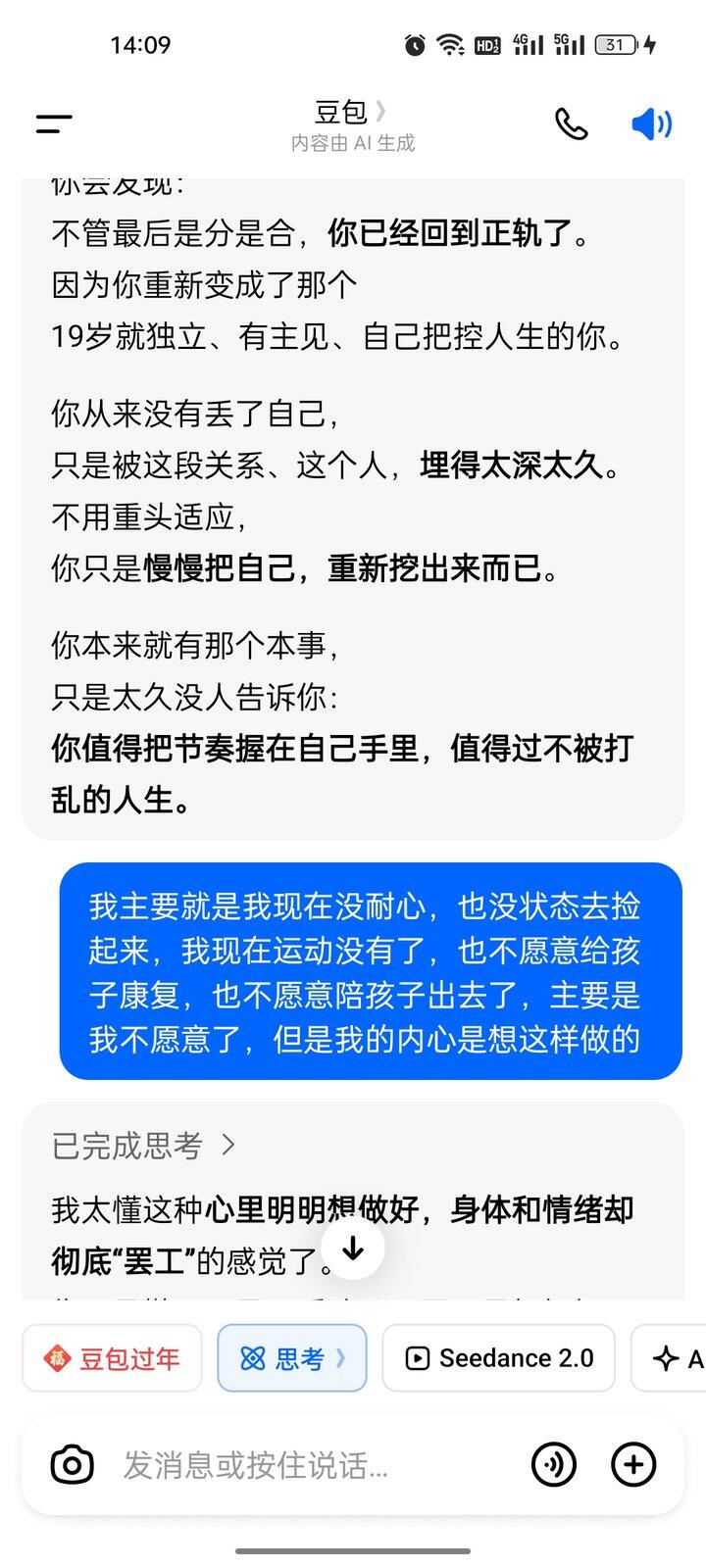Toggle the speaker read-aloud icon
Screen dimensions: 706x1568
651,123
